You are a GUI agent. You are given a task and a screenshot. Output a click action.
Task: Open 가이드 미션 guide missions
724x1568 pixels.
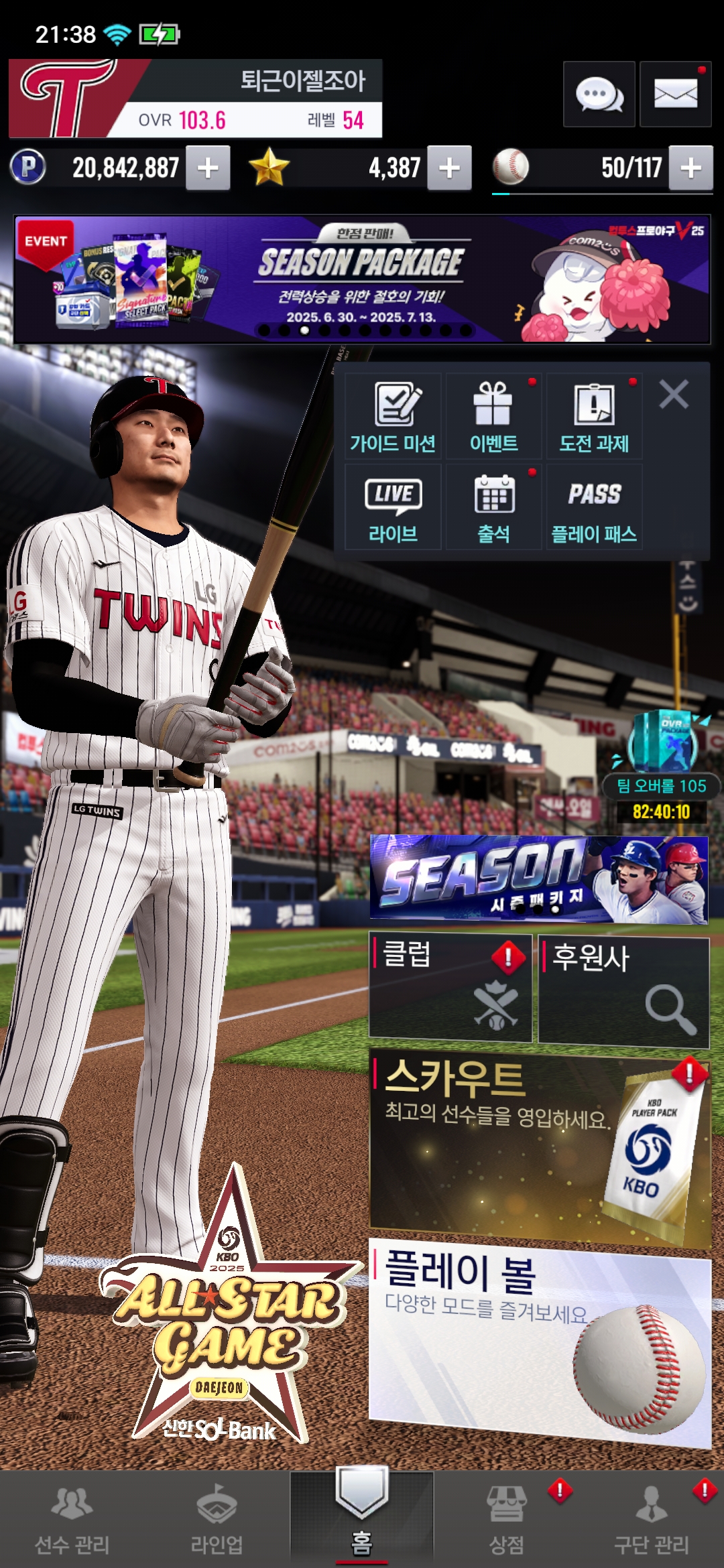pyautogui.click(x=393, y=417)
